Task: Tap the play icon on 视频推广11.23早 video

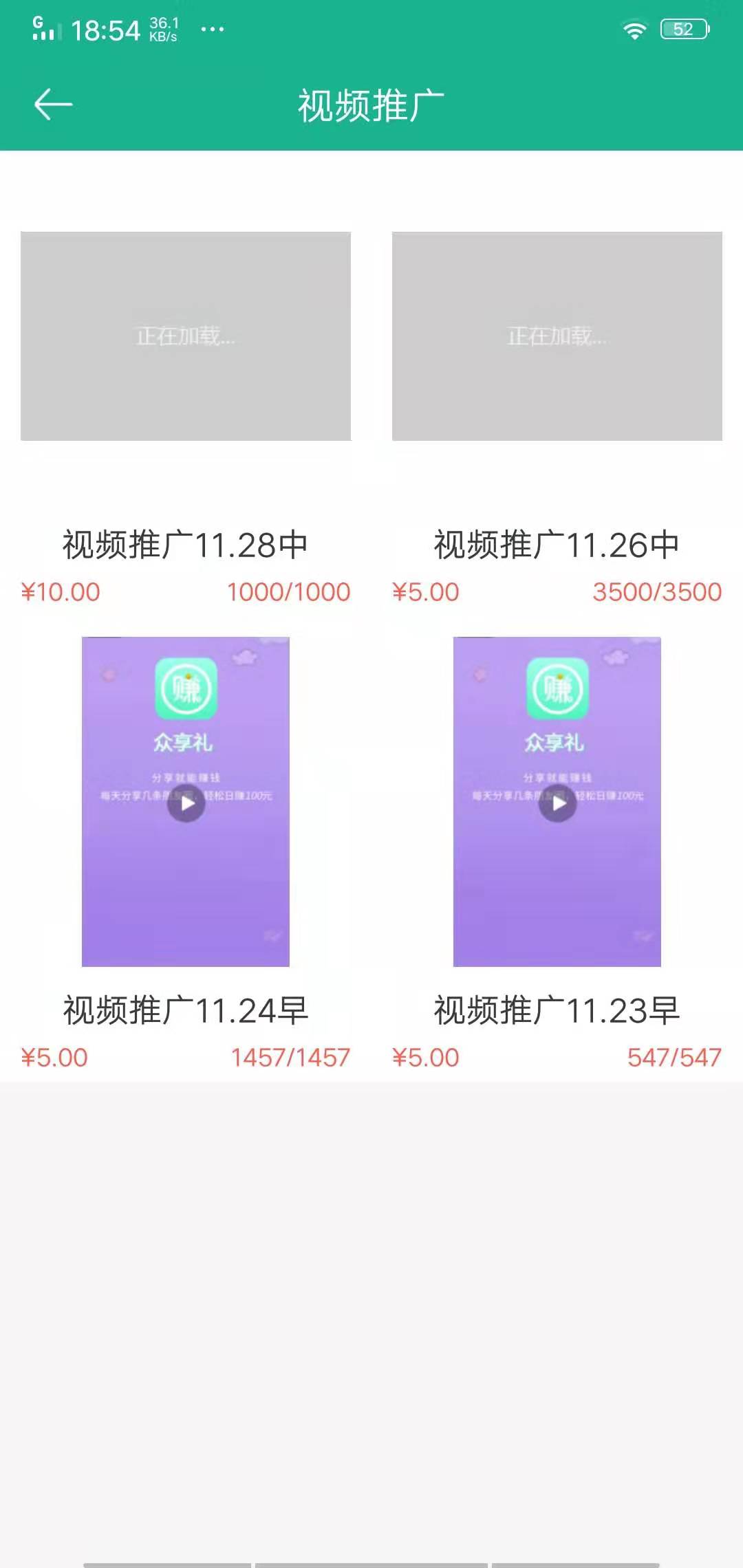Action: pos(558,803)
